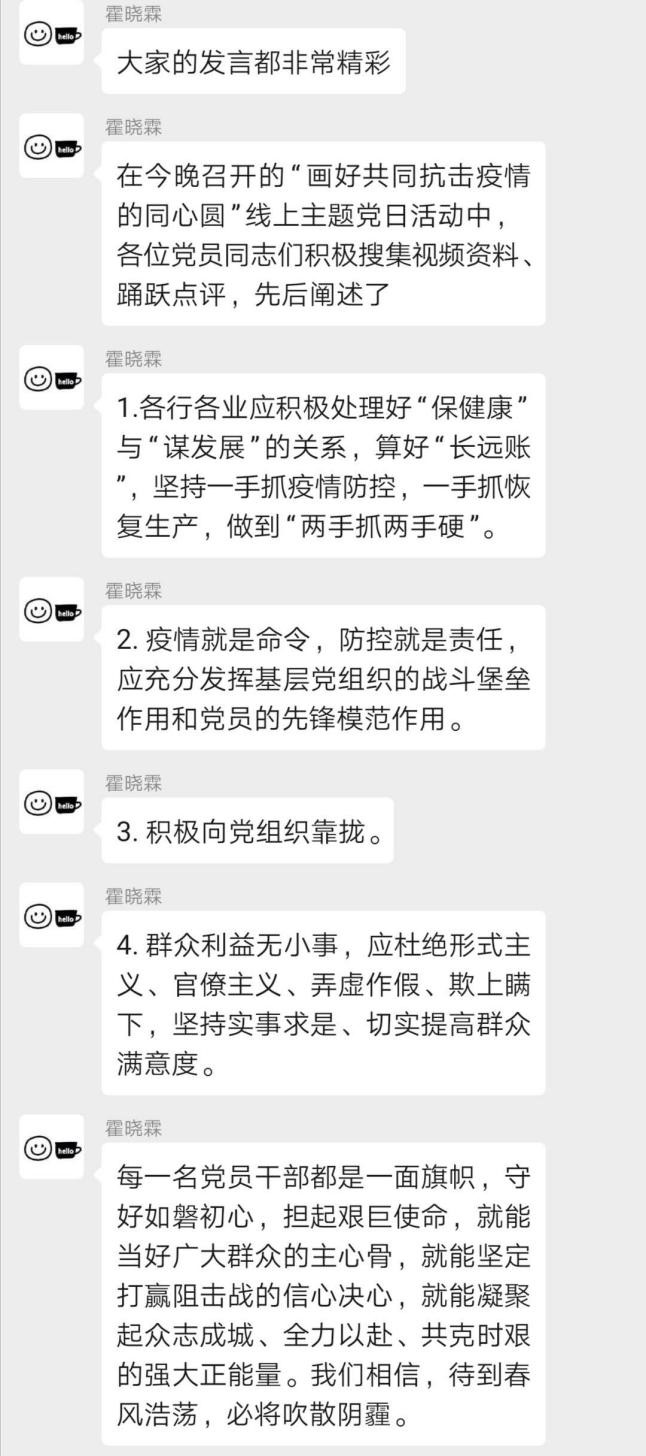Open 霍晓霖's avatar beside "大家的发言都非常精彩"

pyautogui.click(x=52, y=35)
